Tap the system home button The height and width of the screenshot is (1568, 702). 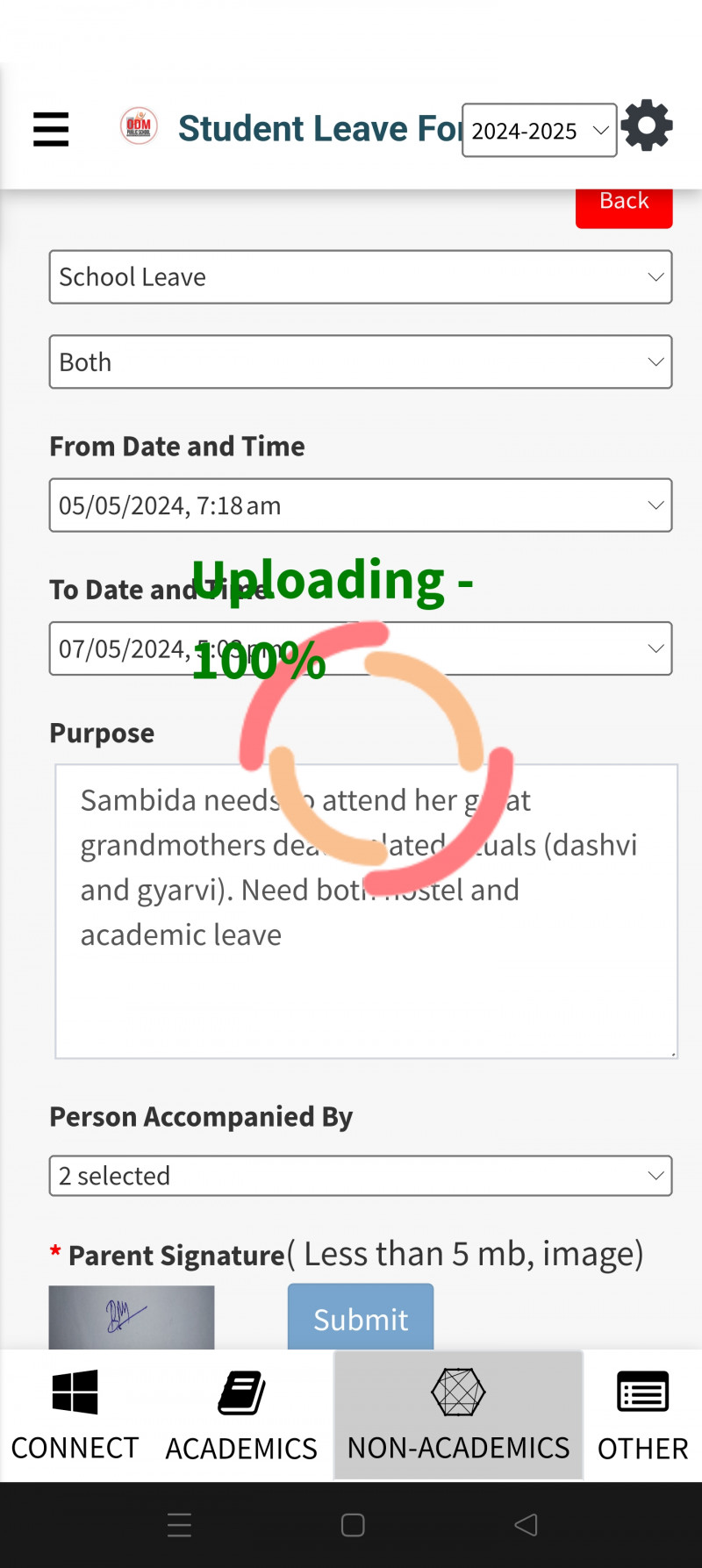[353, 1525]
